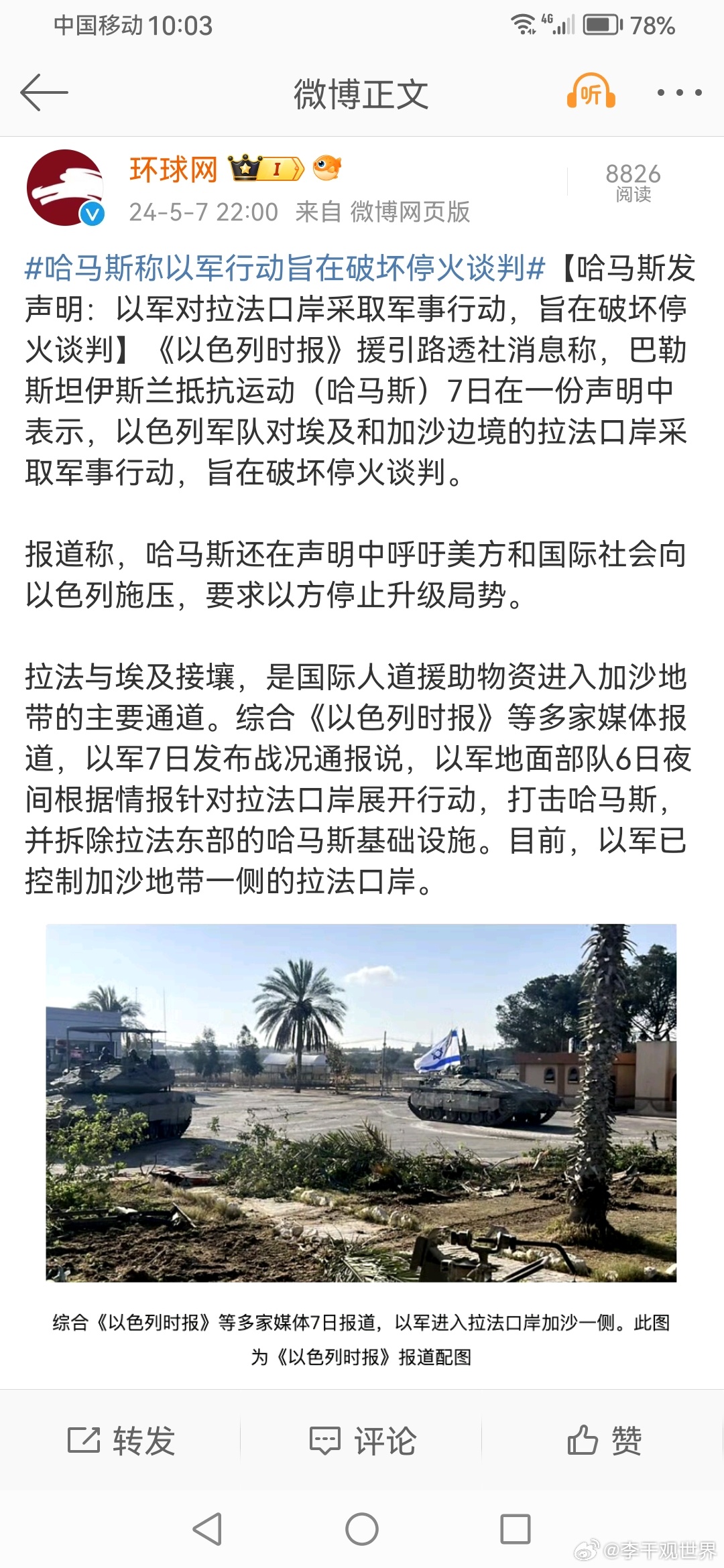Open comments with the 评论 button
This screenshot has height=1568, width=724.
[x=362, y=1441]
